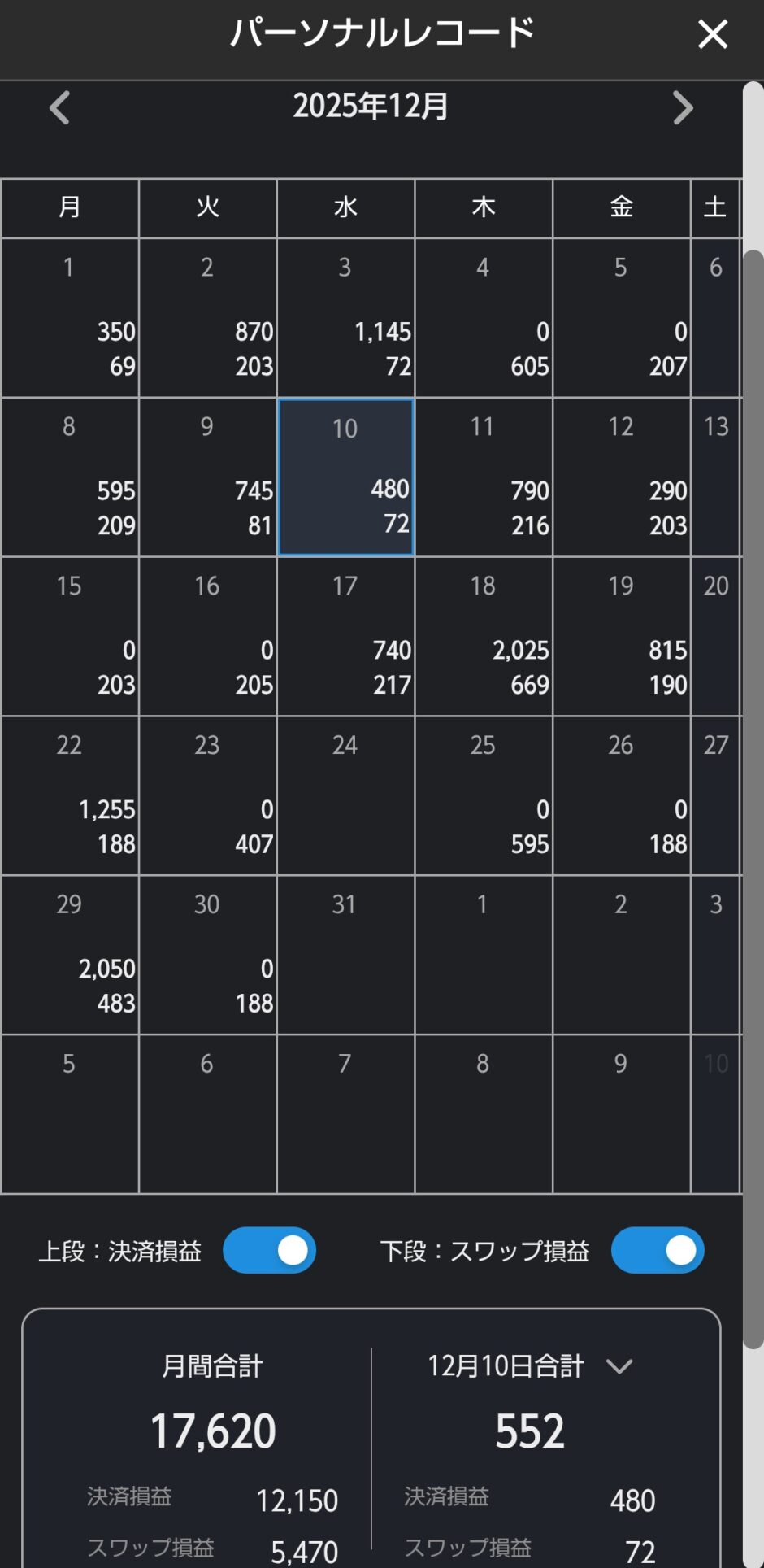Select December 3 showing 1,145
The width and height of the screenshot is (764, 1568).
(x=345, y=318)
